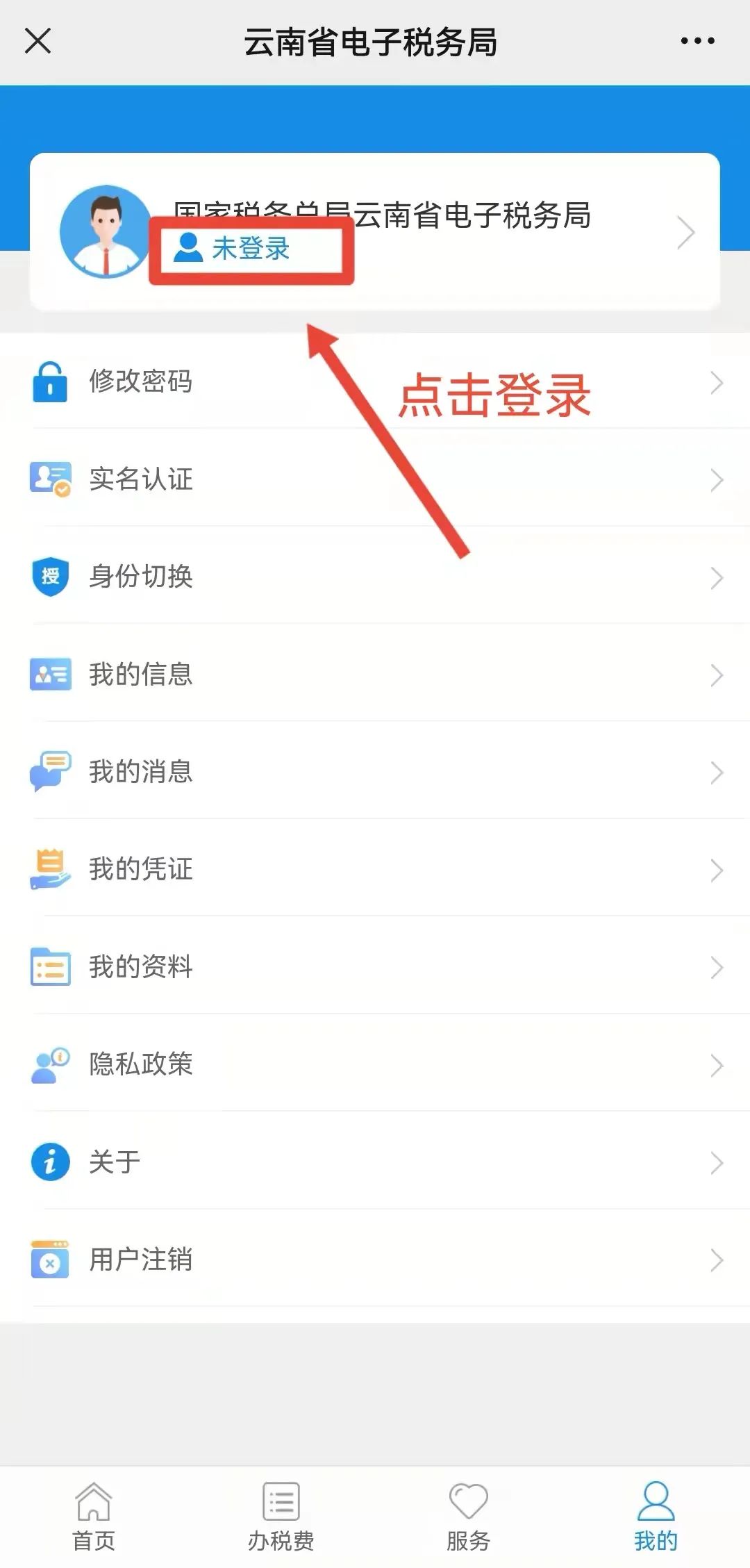
Task: Open 实名认证 settings
Action: pyautogui.click(x=375, y=479)
